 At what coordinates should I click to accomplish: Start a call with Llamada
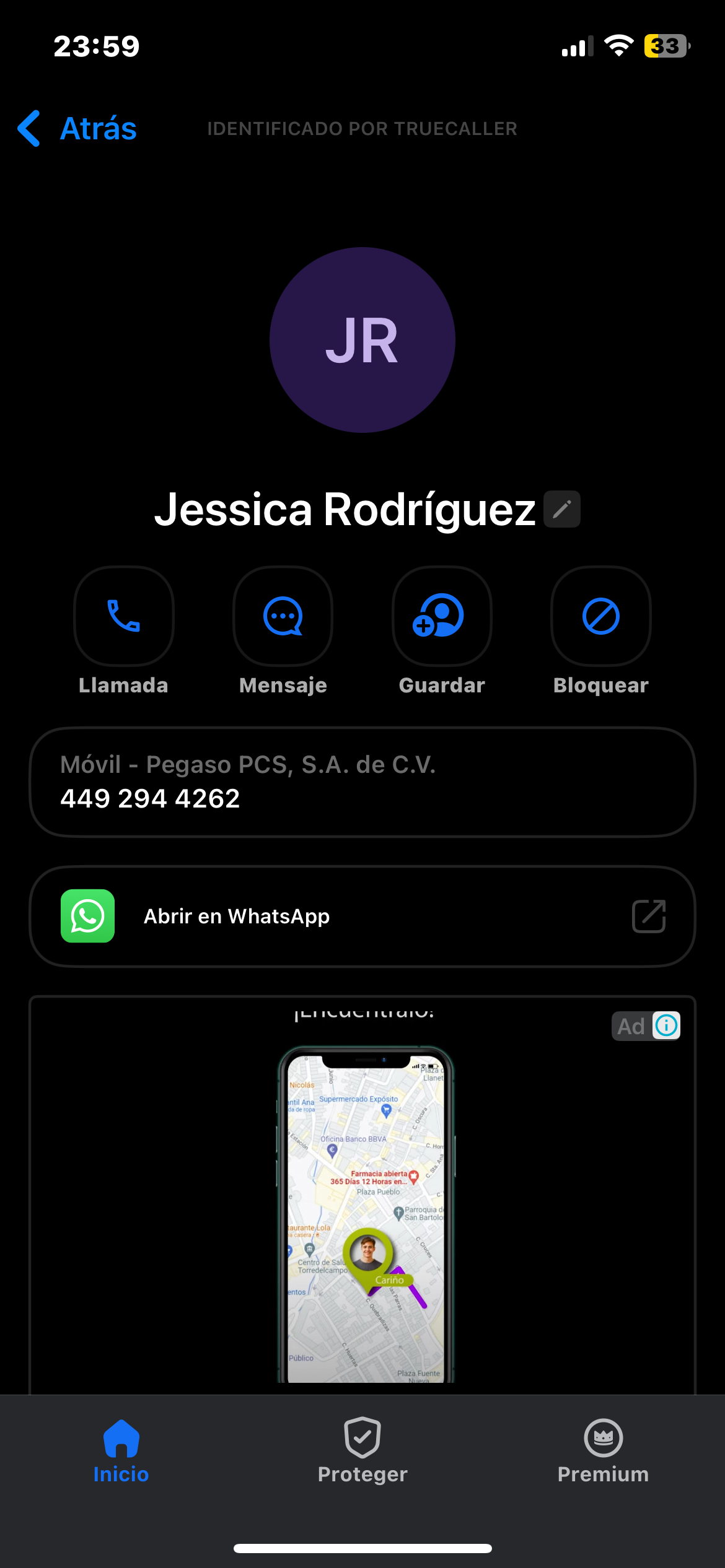(x=124, y=616)
